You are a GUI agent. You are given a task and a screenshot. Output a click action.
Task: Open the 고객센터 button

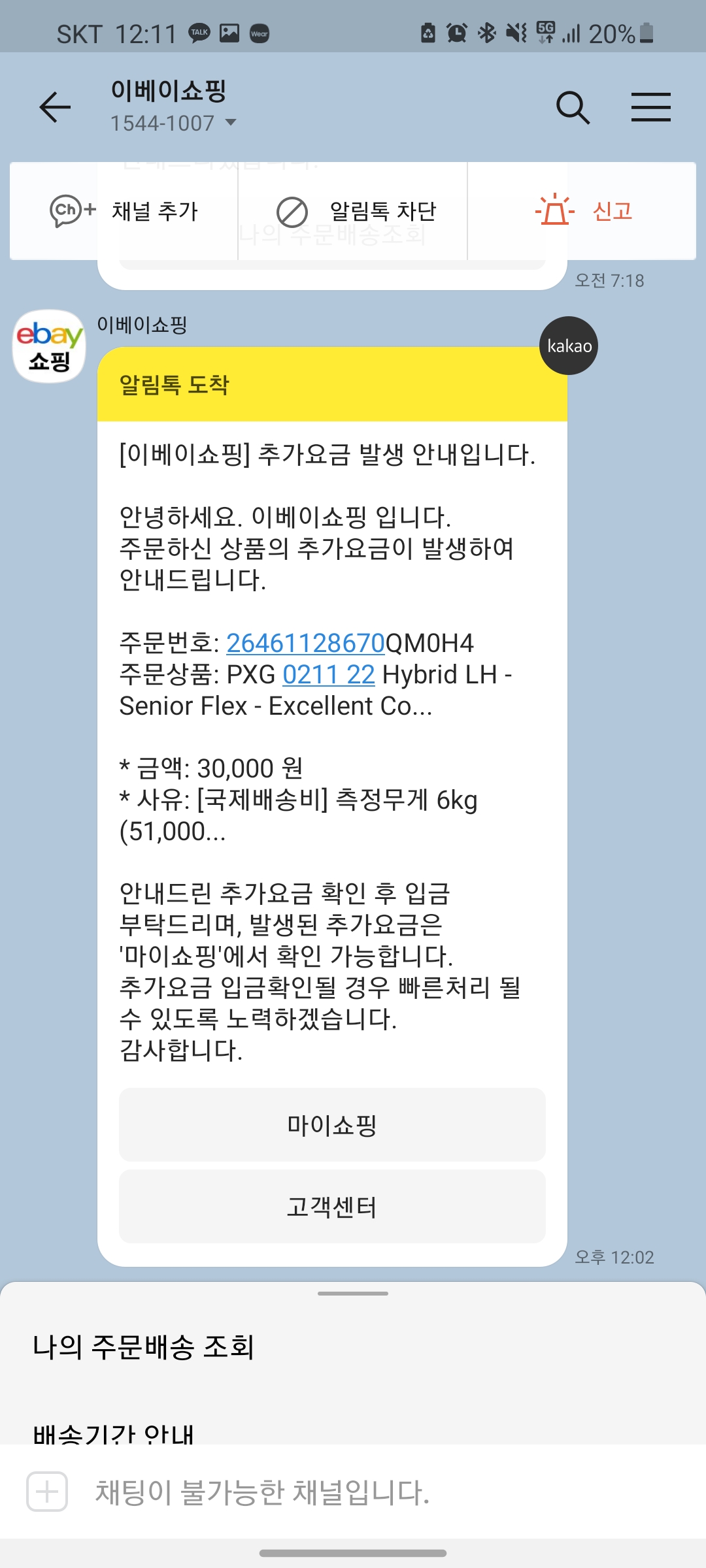(x=332, y=1207)
